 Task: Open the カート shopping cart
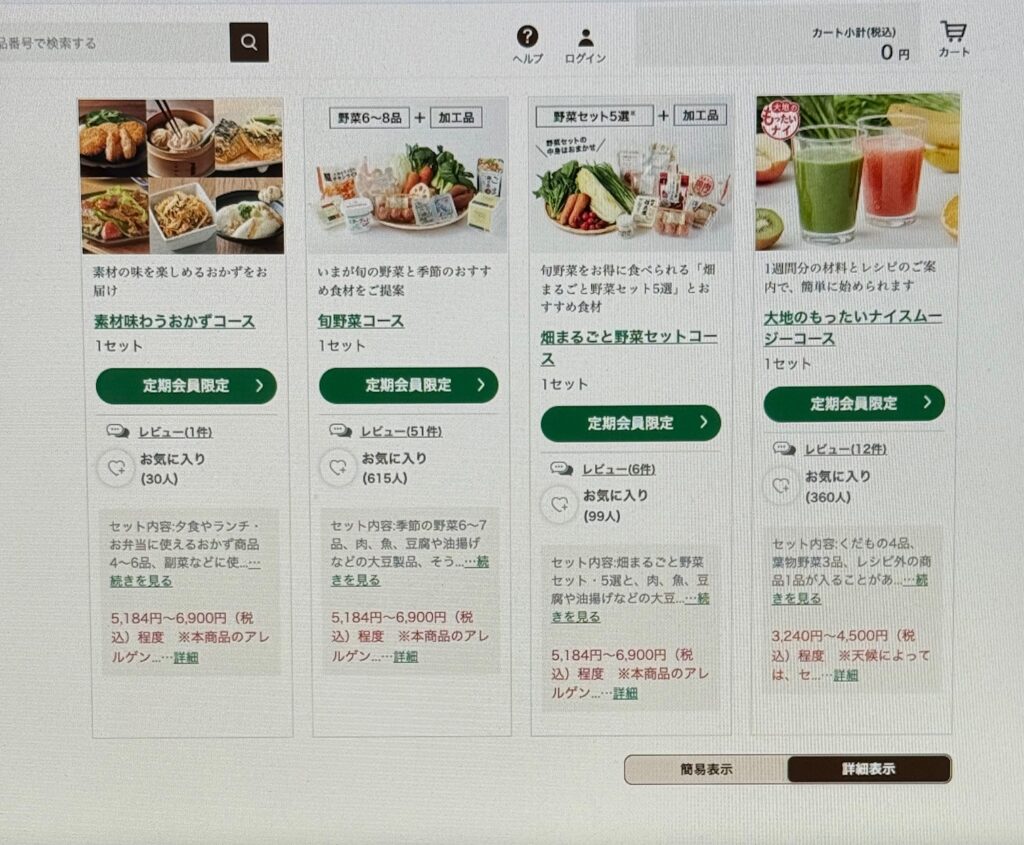point(954,39)
